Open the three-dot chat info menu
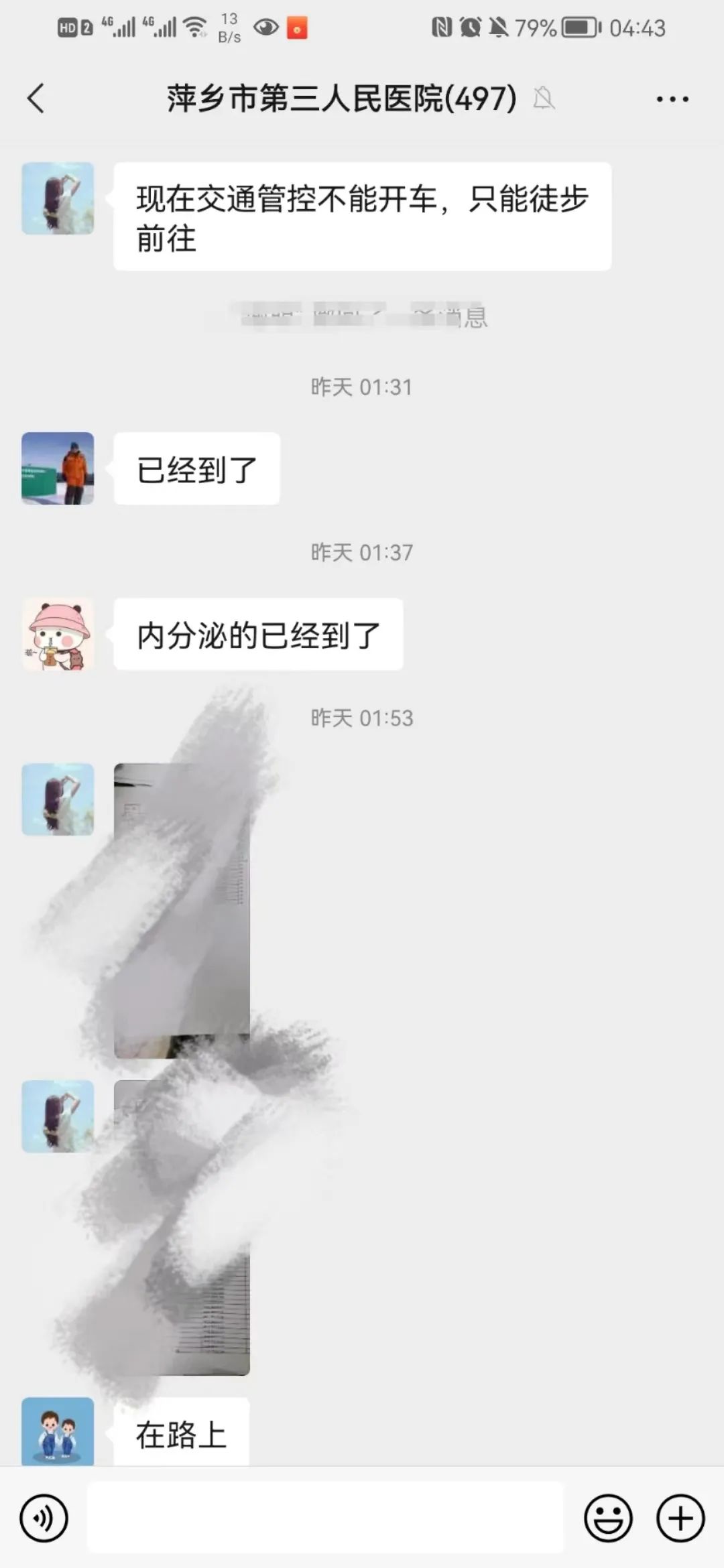The height and width of the screenshot is (1568, 724). (x=672, y=99)
